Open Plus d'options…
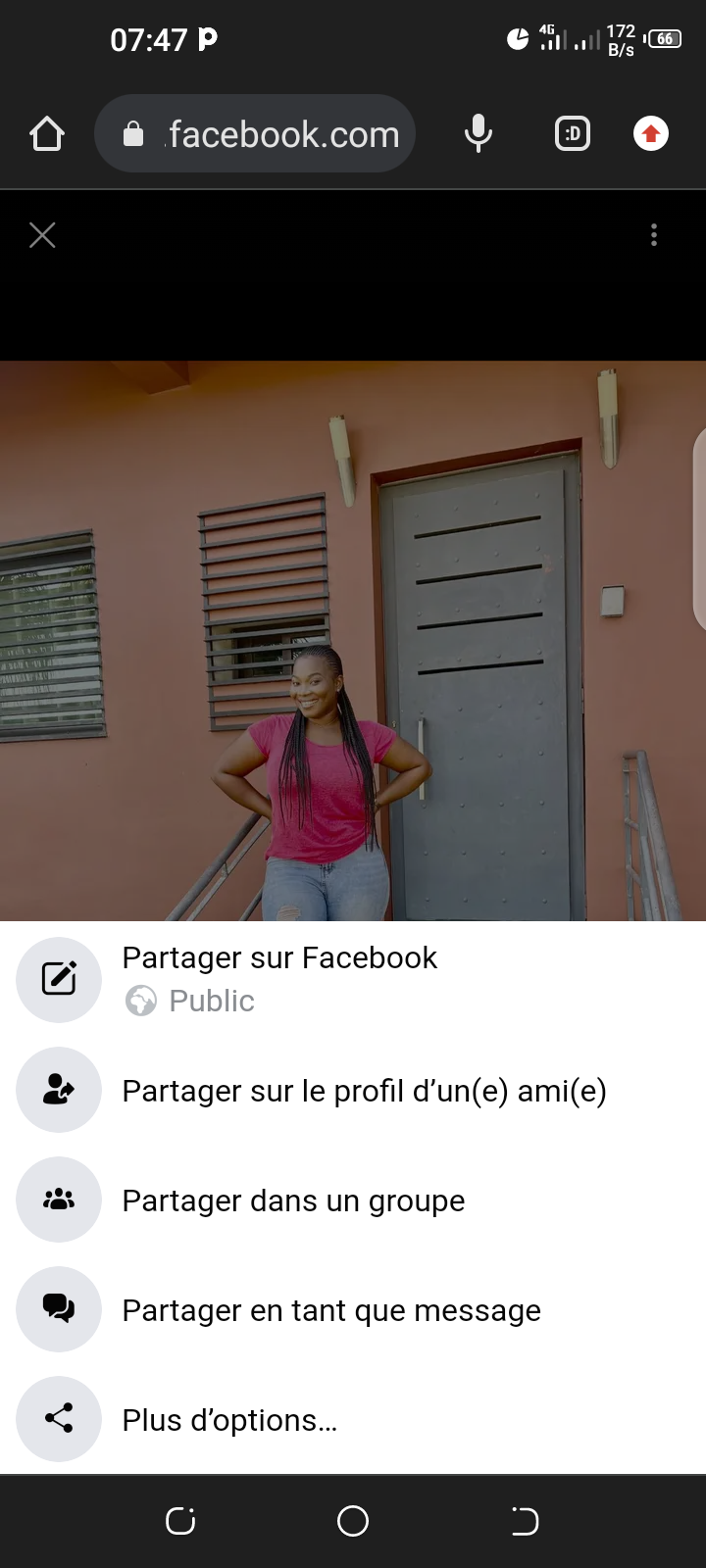 (x=229, y=1420)
